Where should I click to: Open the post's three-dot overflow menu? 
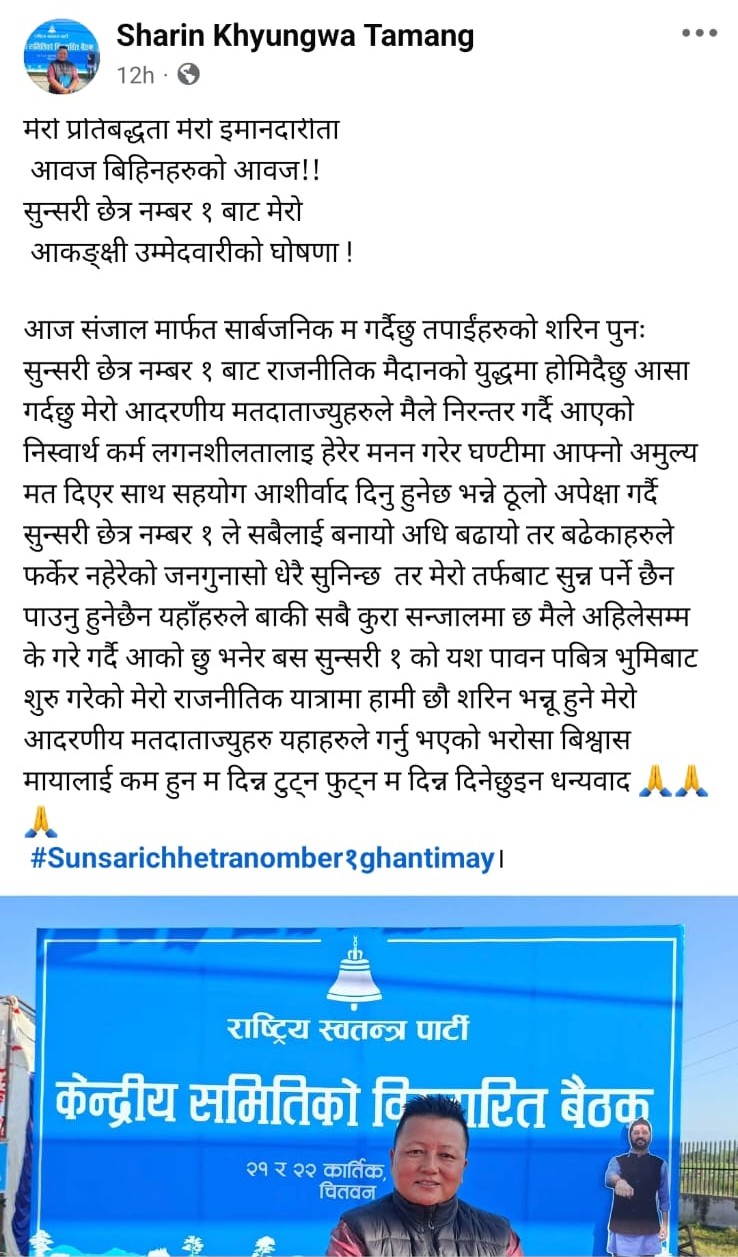699,34
